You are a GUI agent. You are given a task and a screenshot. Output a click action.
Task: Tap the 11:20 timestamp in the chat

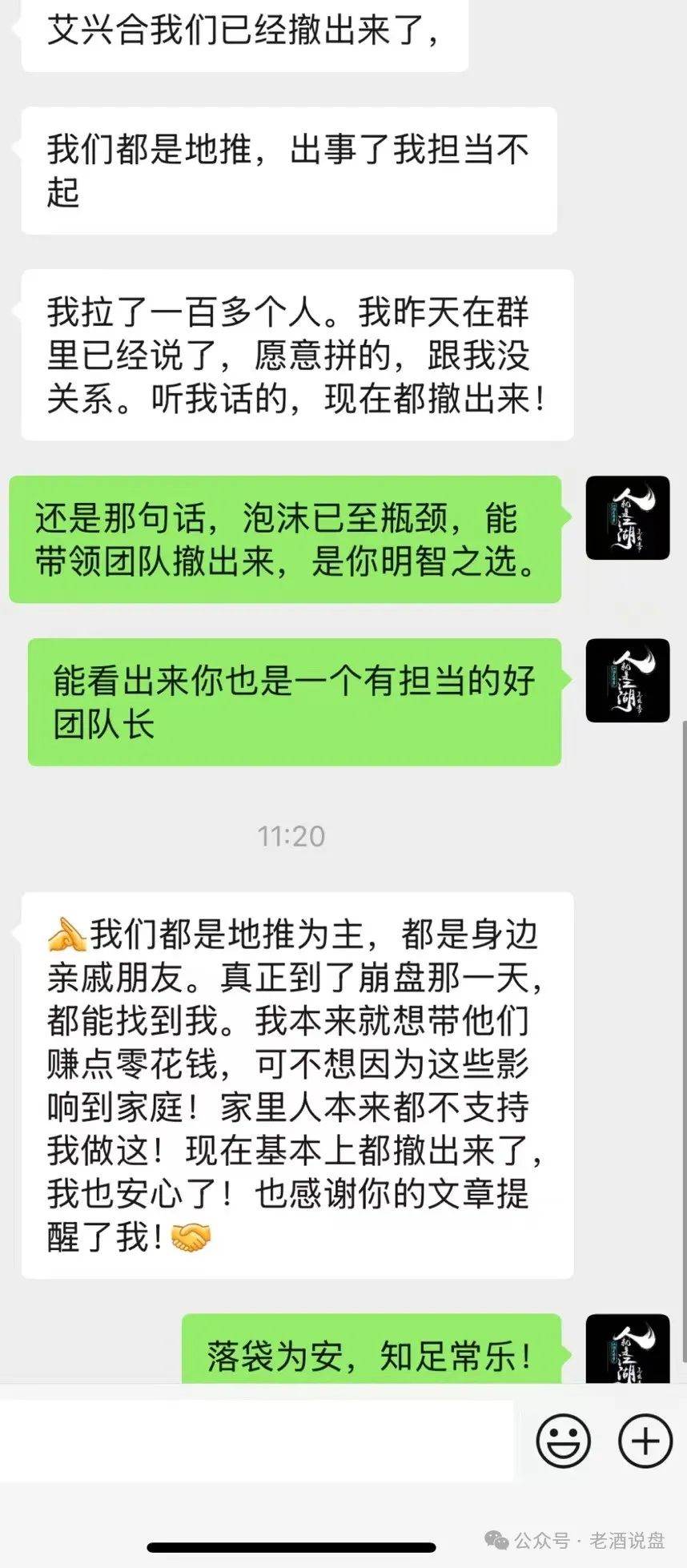tap(291, 836)
